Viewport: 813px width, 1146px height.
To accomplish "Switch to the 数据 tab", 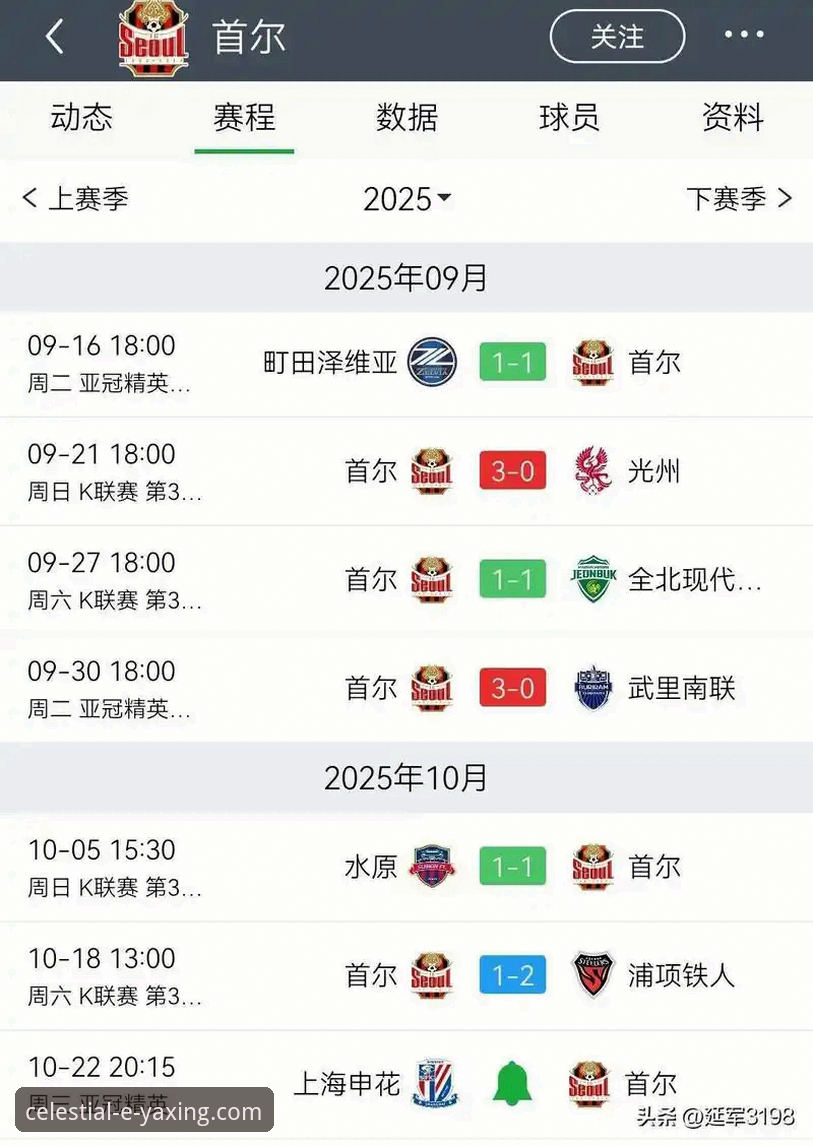I will coord(406,117).
